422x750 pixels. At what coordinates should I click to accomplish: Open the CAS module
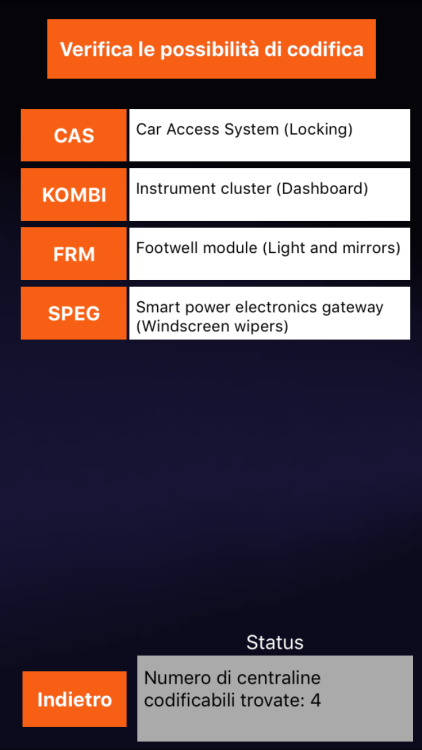click(74, 135)
